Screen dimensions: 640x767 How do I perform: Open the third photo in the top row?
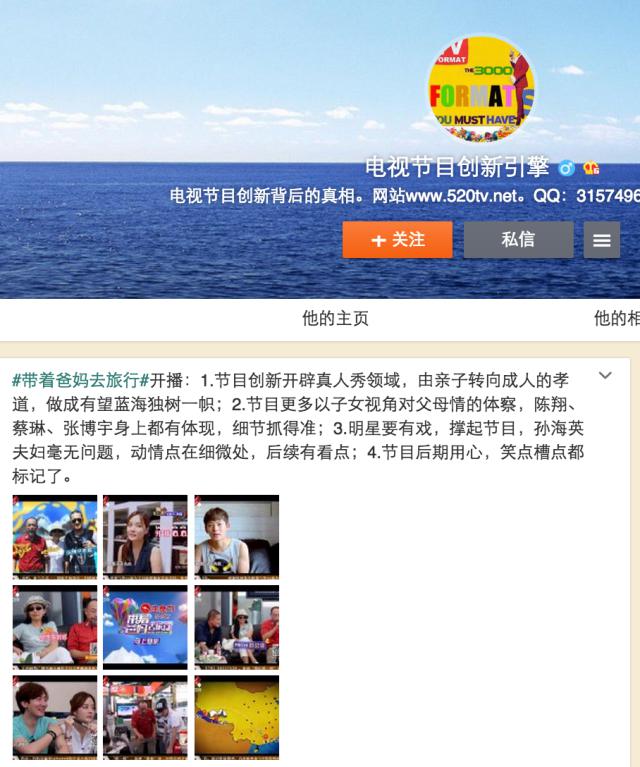point(236,537)
